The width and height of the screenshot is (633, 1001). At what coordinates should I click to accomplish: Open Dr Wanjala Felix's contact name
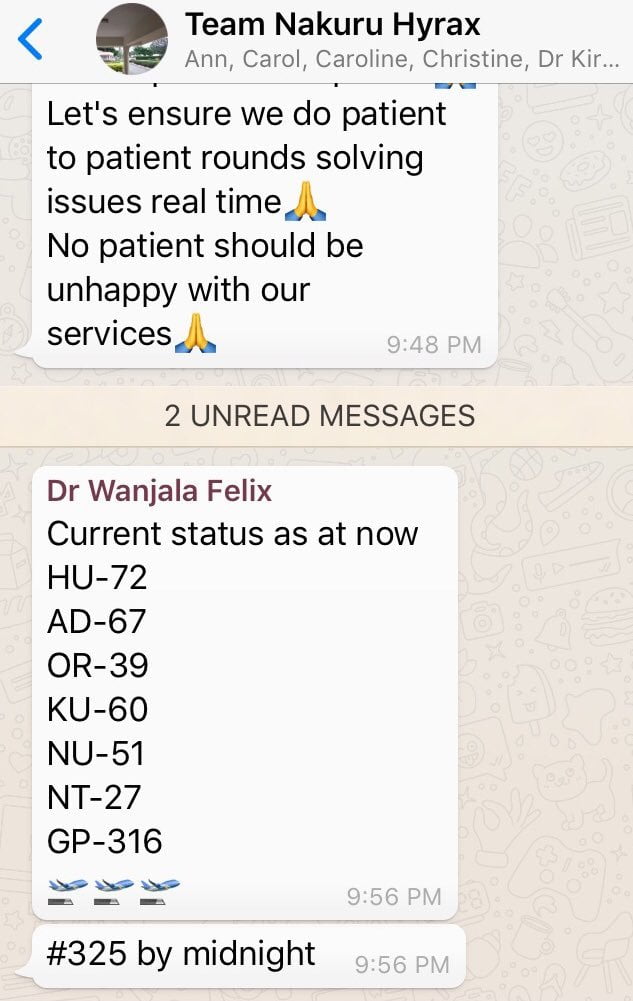pyautogui.click(x=159, y=491)
